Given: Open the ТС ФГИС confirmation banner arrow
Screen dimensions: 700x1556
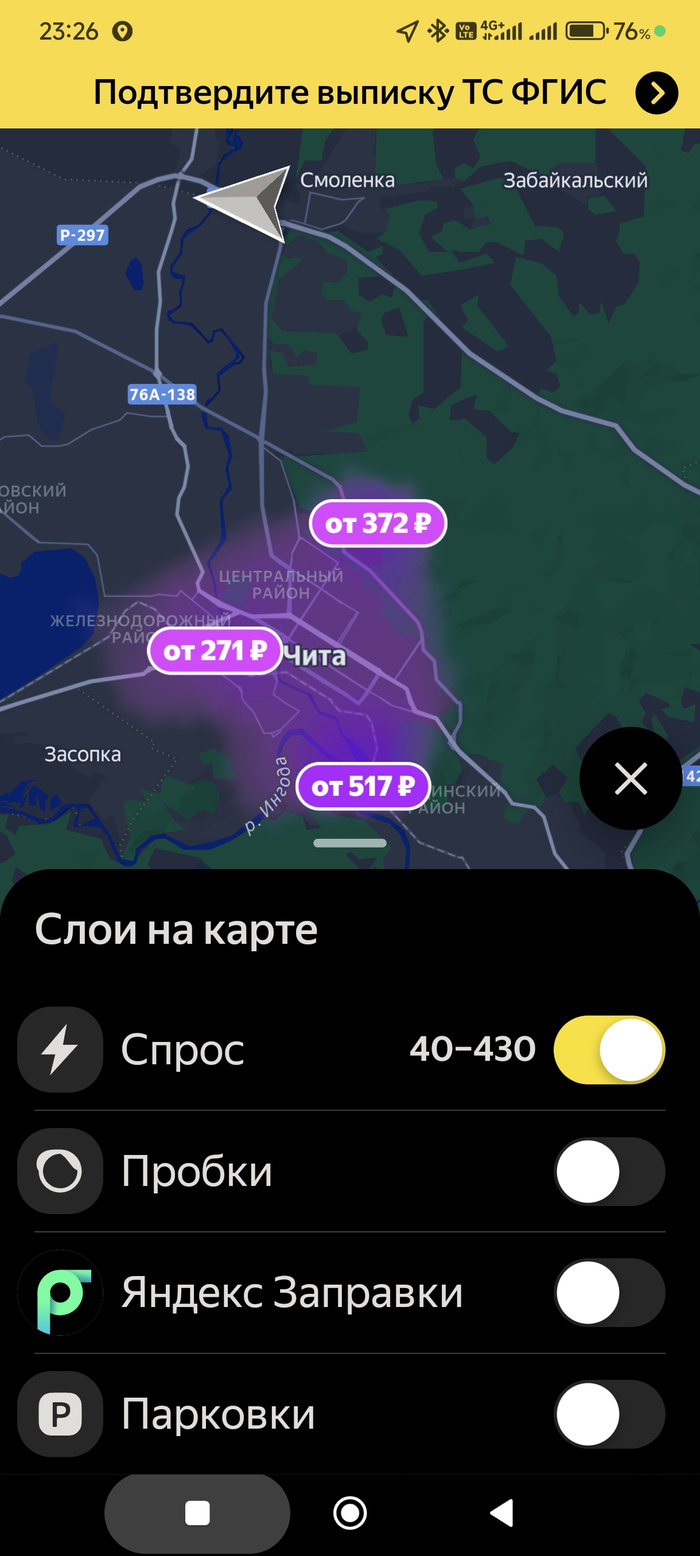Looking at the screenshot, I should 657,94.
